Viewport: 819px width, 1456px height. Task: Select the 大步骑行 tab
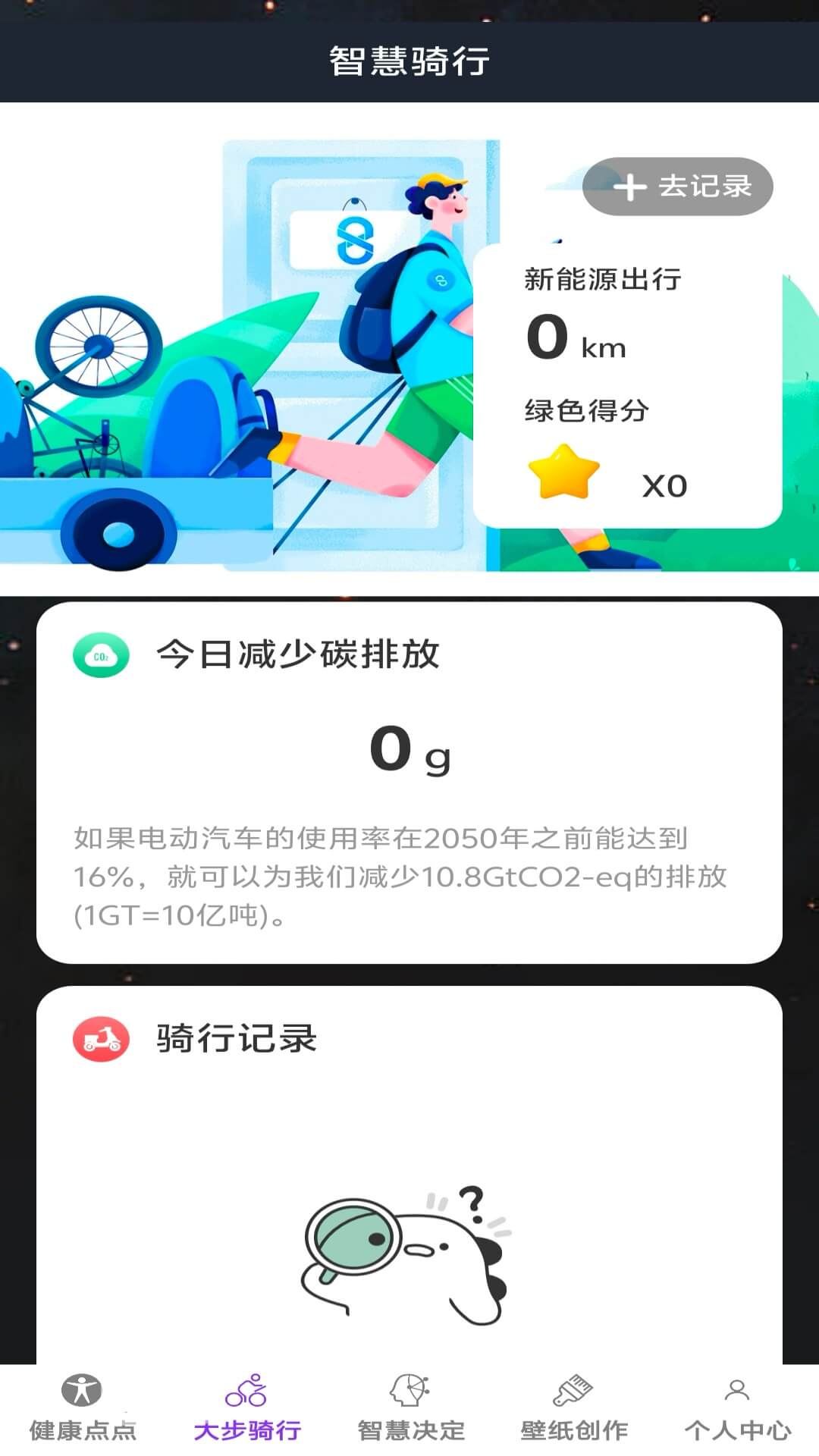point(246,1408)
